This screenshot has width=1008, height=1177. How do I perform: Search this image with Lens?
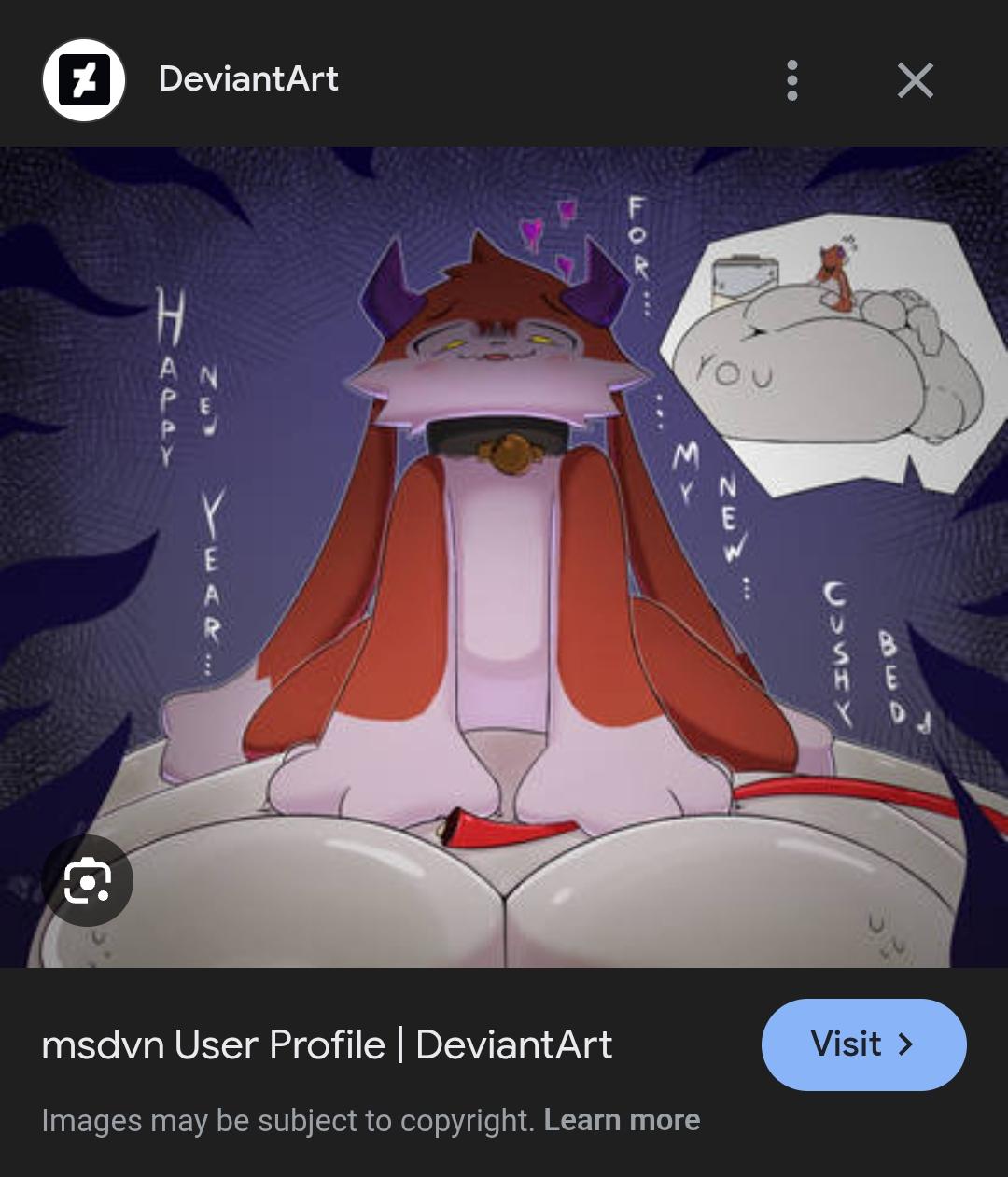(88, 881)
